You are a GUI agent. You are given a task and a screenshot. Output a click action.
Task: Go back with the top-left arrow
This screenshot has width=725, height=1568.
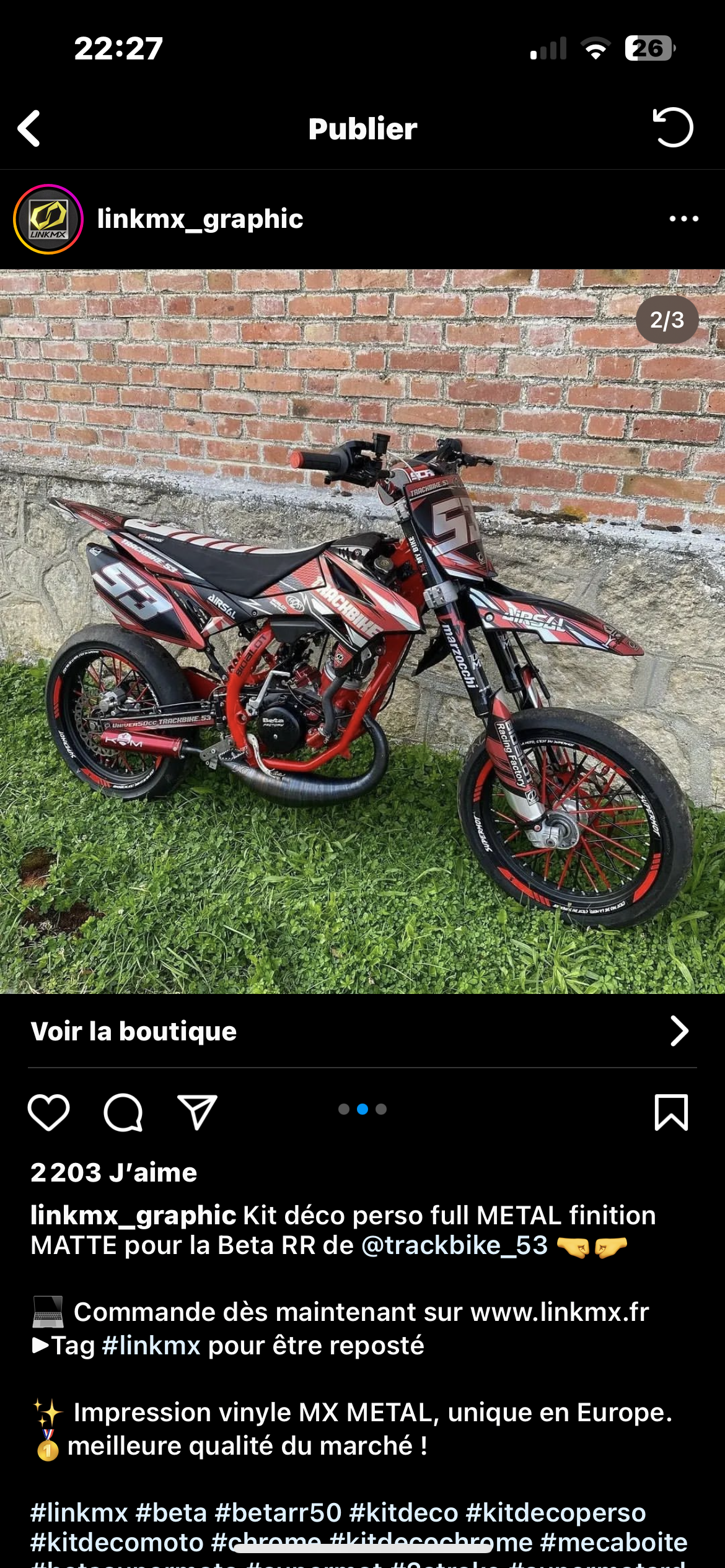click(29, 129)
